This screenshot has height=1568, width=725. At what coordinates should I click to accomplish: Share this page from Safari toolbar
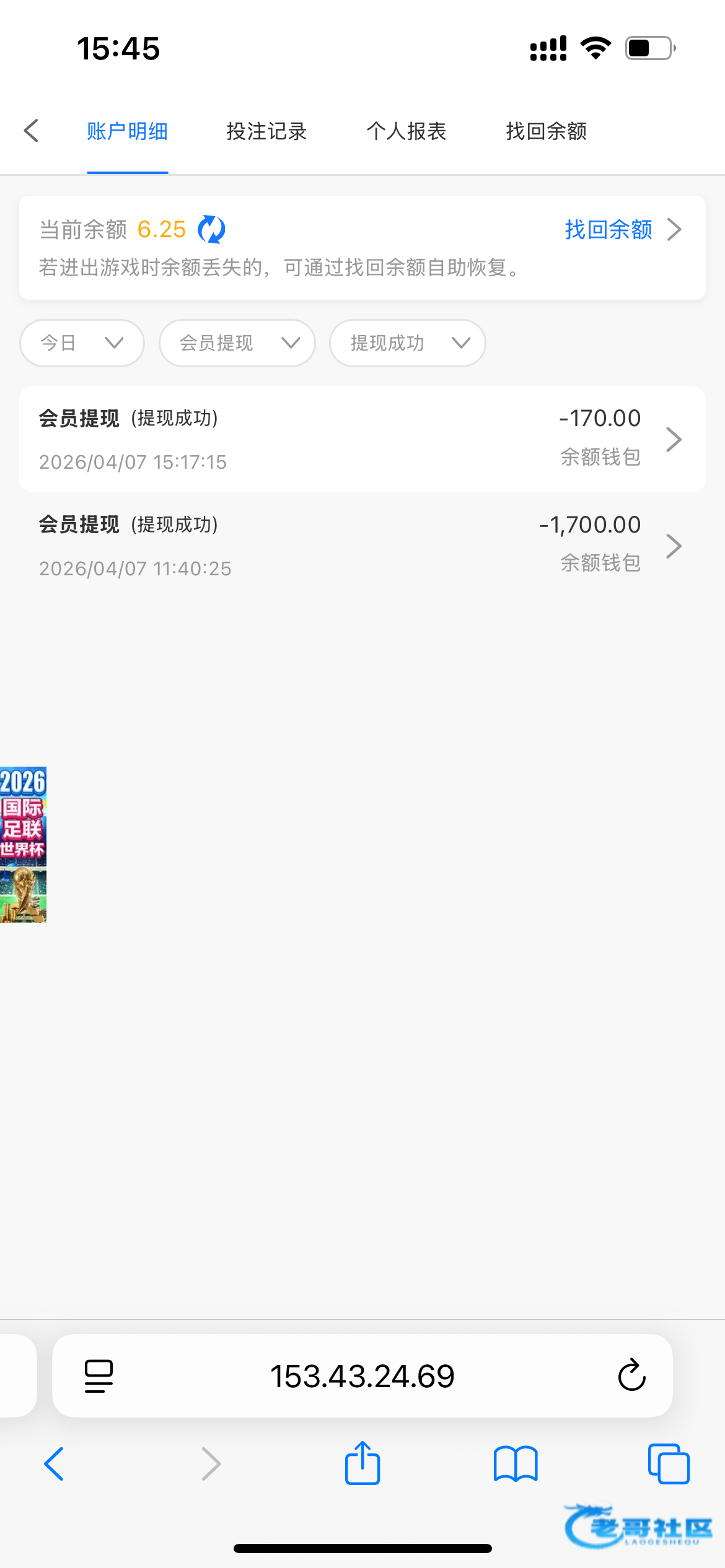coord(362,1463)
